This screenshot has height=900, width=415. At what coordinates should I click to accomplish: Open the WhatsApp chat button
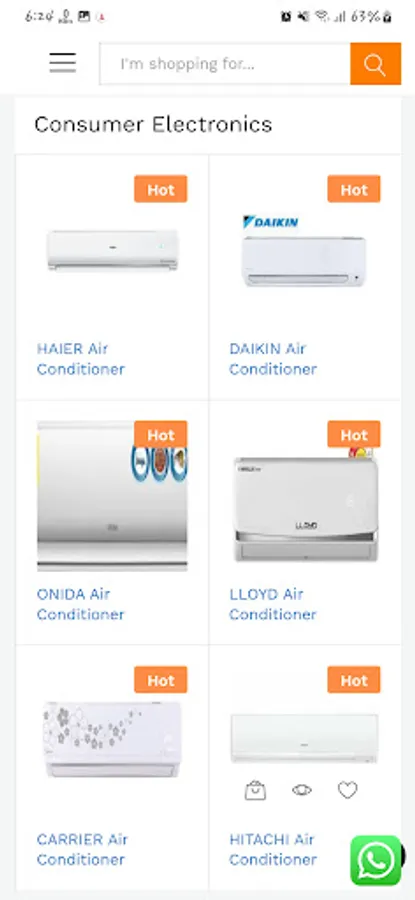[x=376, y=860]
